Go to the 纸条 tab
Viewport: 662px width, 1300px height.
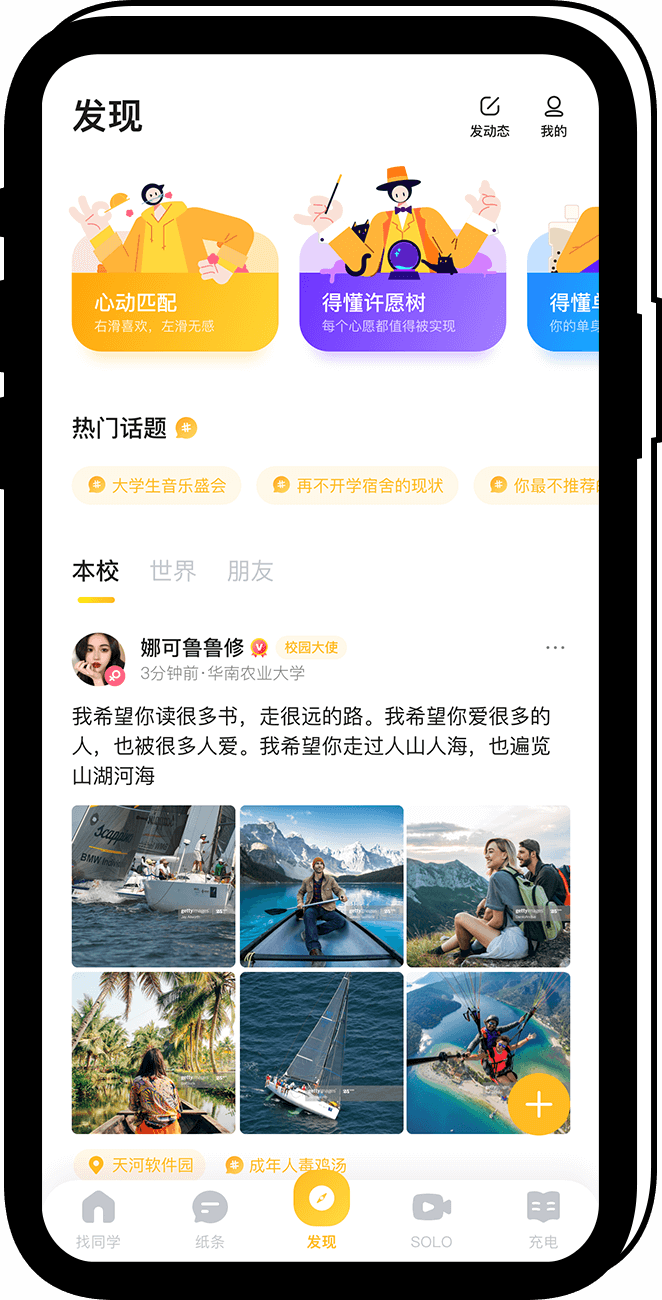210,1220
